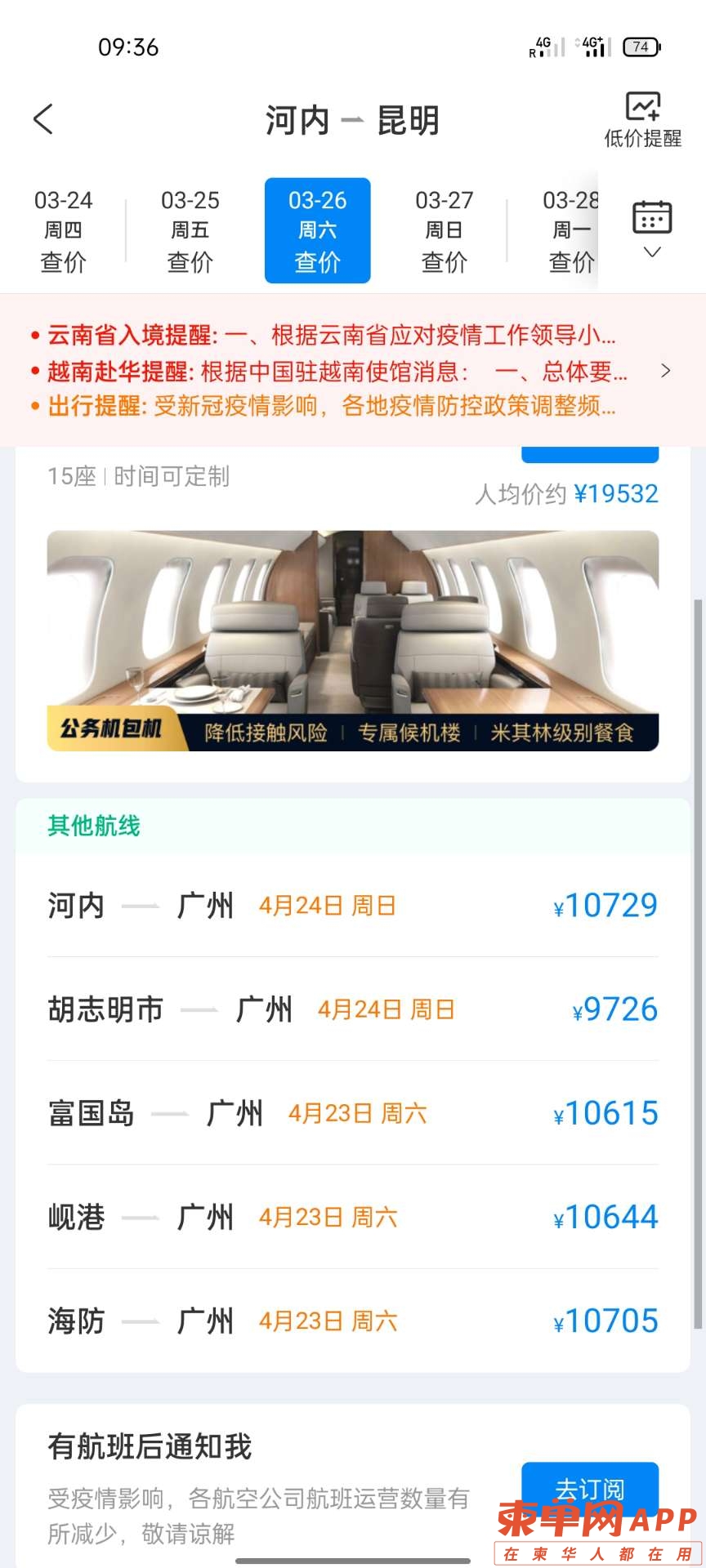Open the 公务机包机 charter jet card
The image size is (706, 1568).
(352, 640)
